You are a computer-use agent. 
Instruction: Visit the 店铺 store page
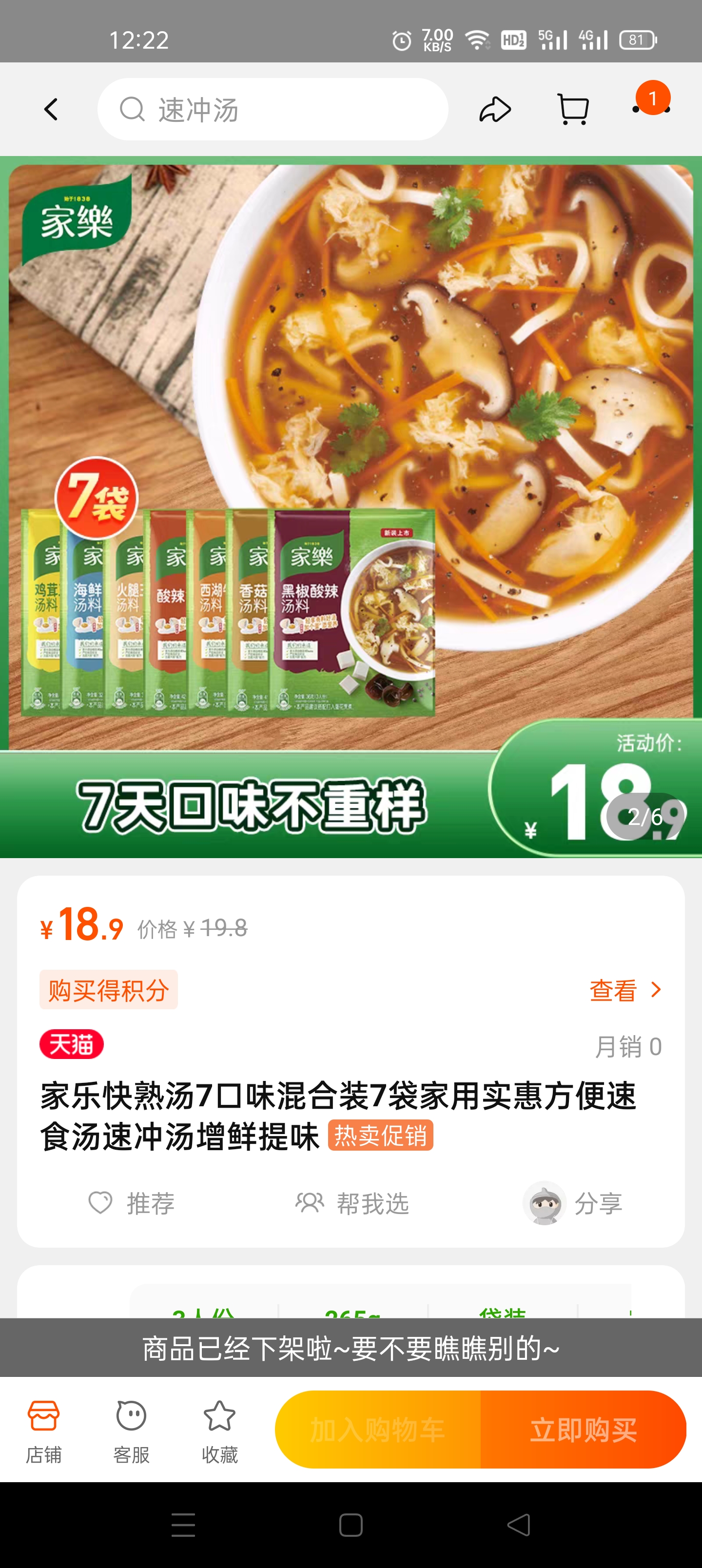pyautogui.click(x=44, y=1431)
